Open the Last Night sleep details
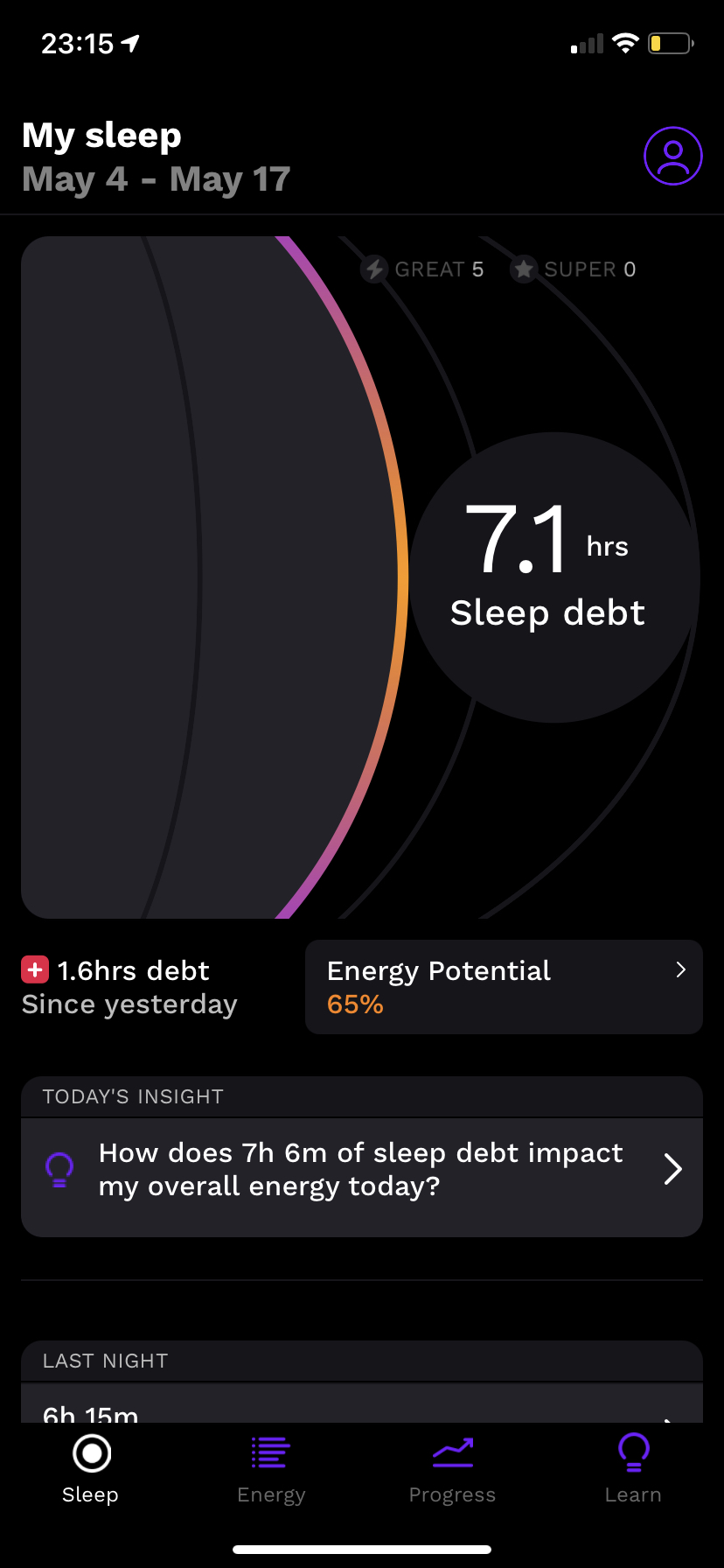The width and height of the screenshot is (724, 1568). coord(362,1405)
